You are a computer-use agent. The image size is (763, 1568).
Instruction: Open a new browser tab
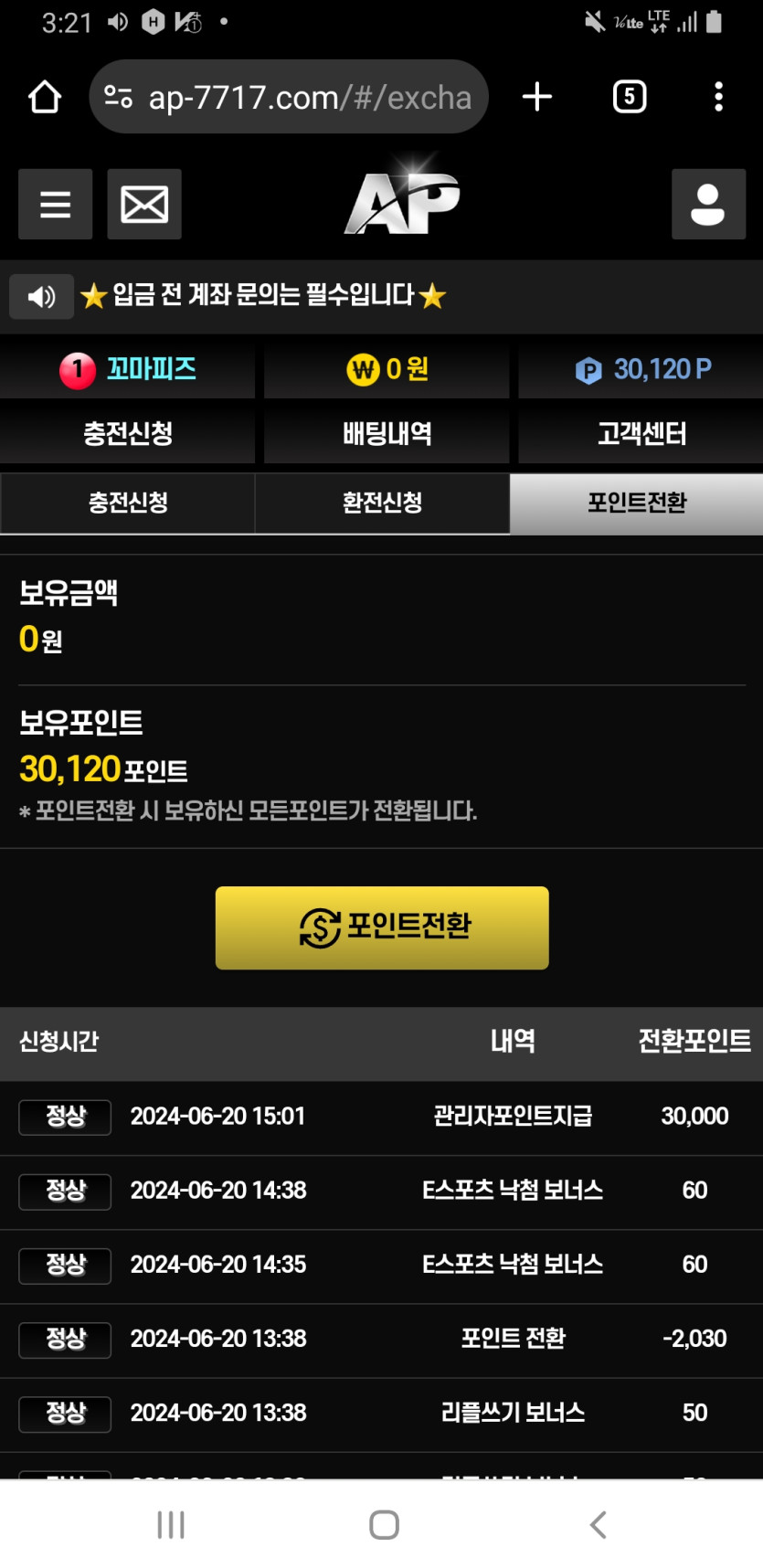pos(537,97)
